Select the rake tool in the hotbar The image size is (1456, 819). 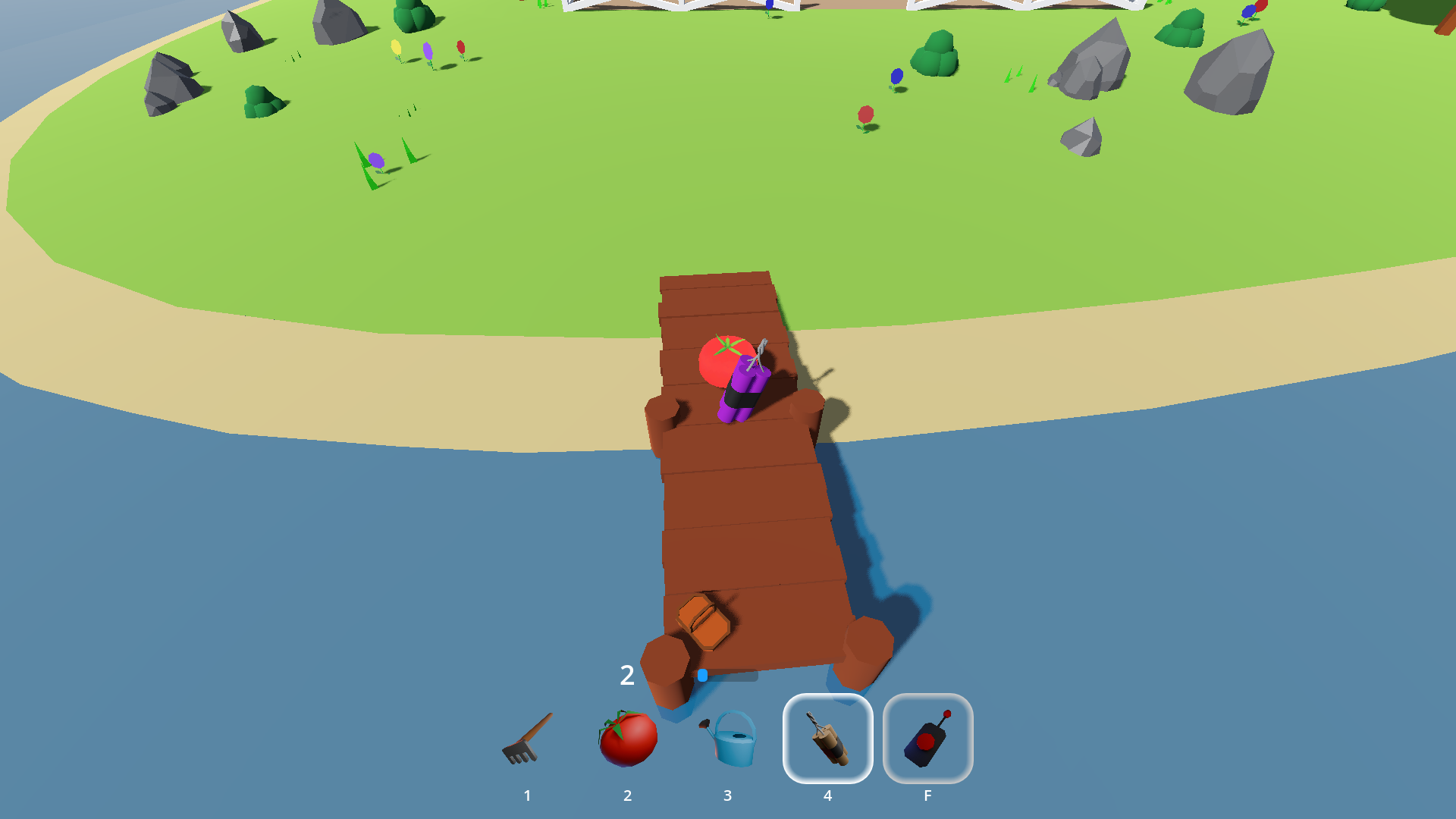pos(527,739)
